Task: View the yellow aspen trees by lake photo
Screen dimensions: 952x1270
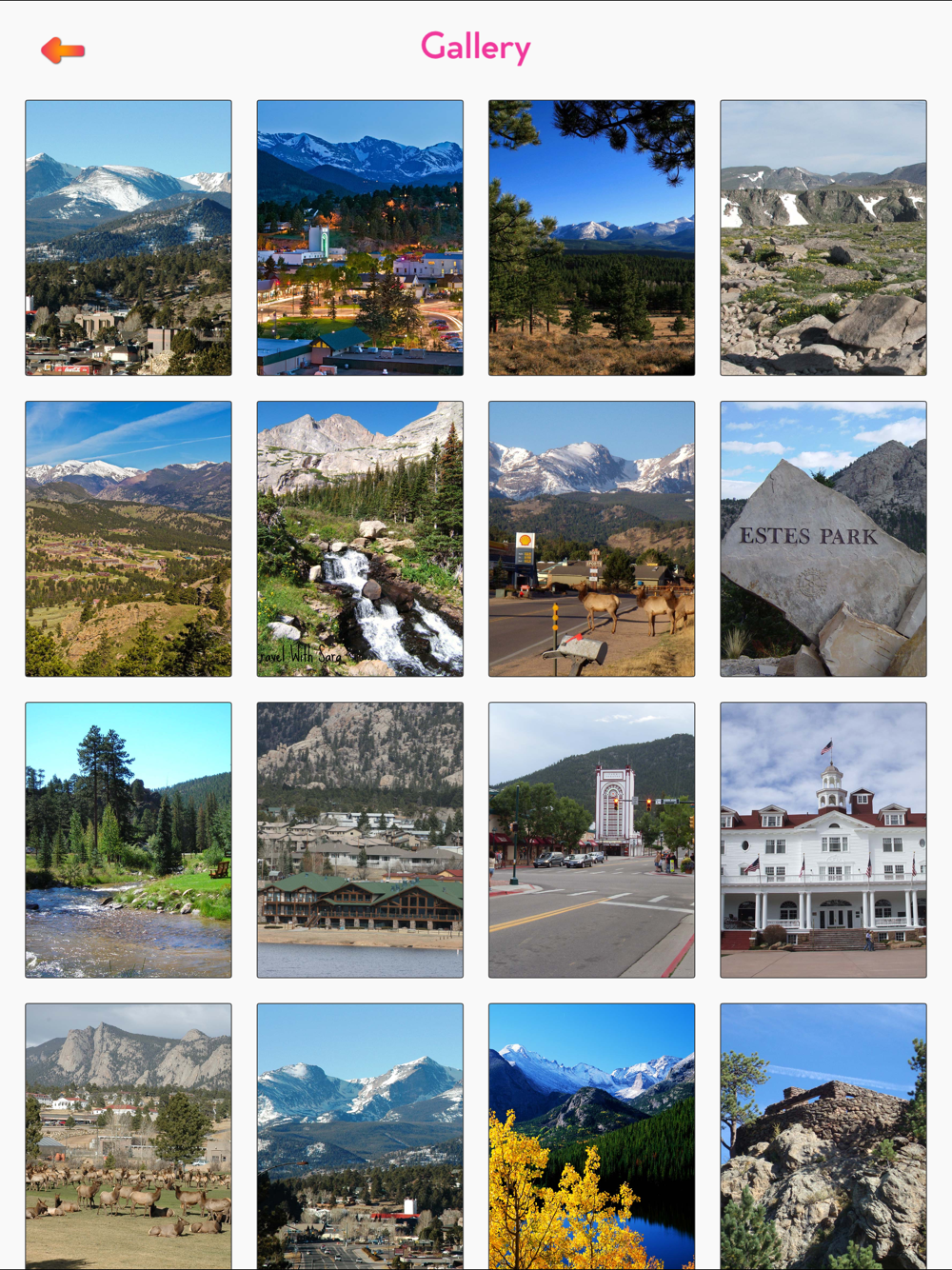Action: click(x=591, y=1135)
